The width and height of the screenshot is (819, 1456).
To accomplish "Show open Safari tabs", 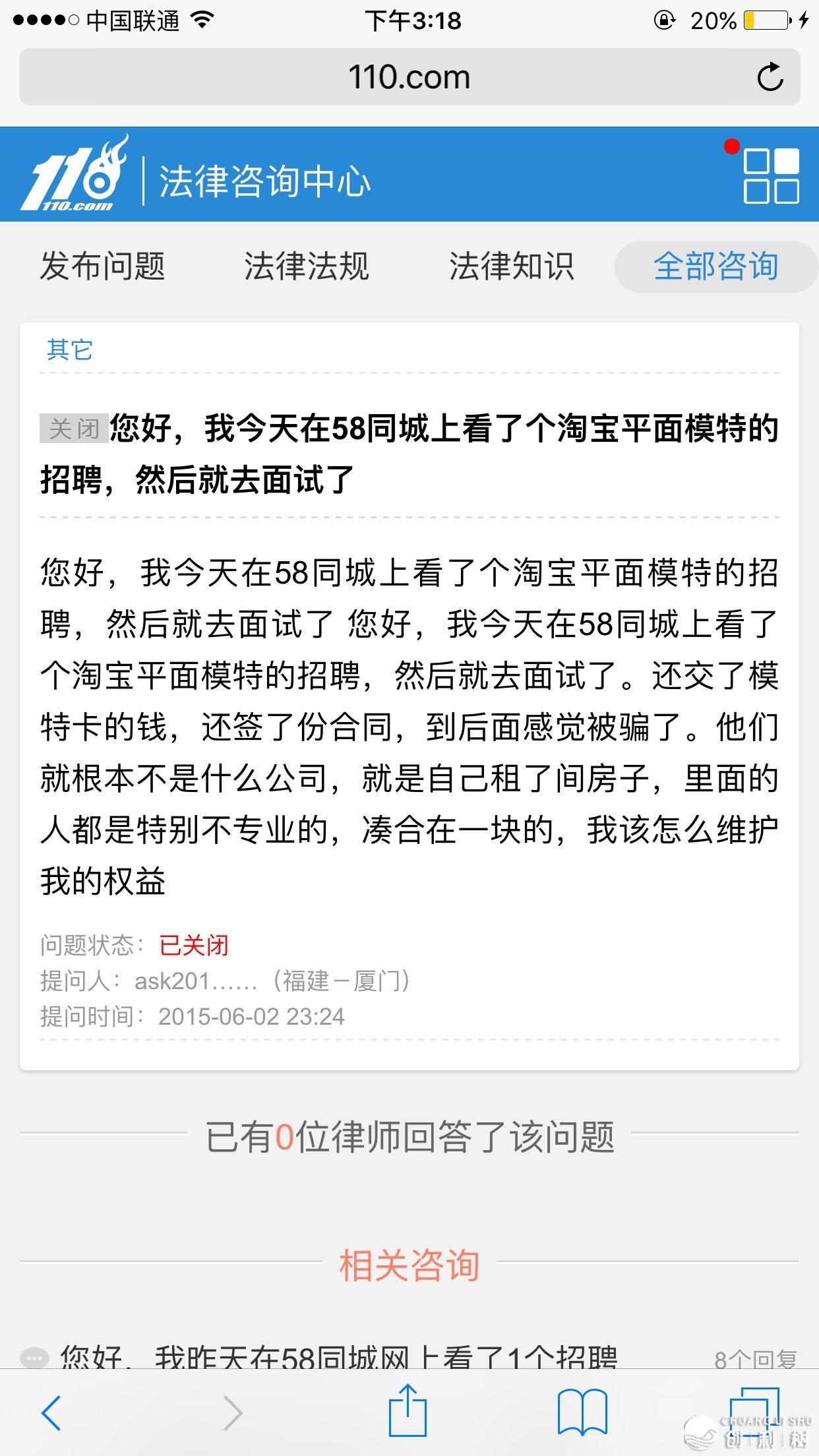I will pyautogui.click(x=754, y=1410).
